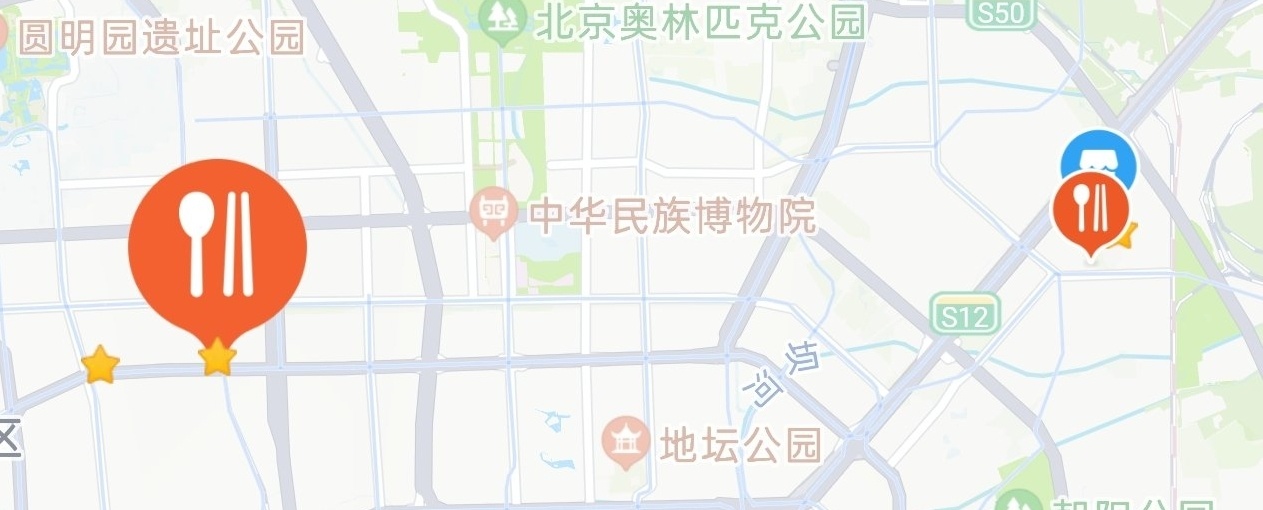Open the large orange restaurant pin

(217, 245)
